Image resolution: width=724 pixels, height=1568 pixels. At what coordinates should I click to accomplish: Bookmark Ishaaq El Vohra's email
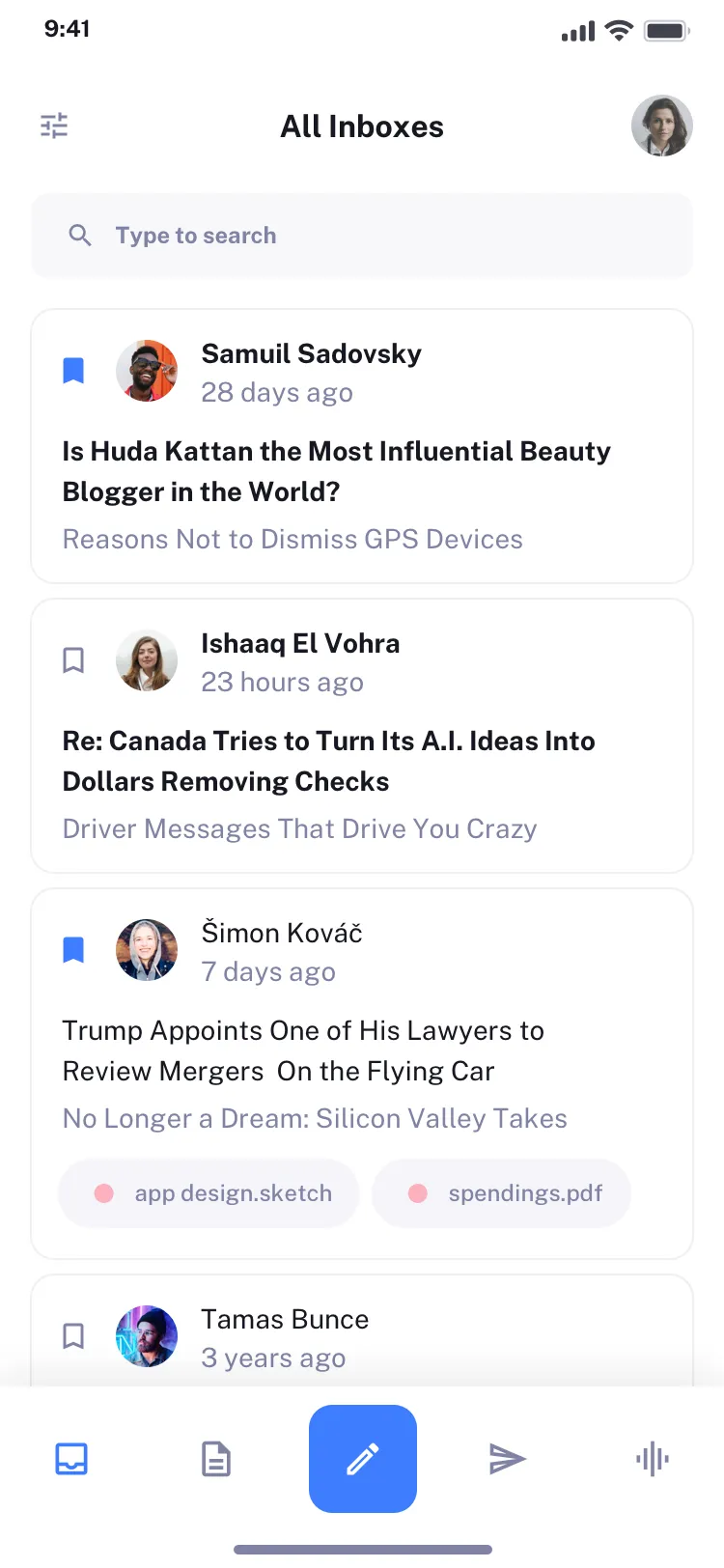(73, 659)
